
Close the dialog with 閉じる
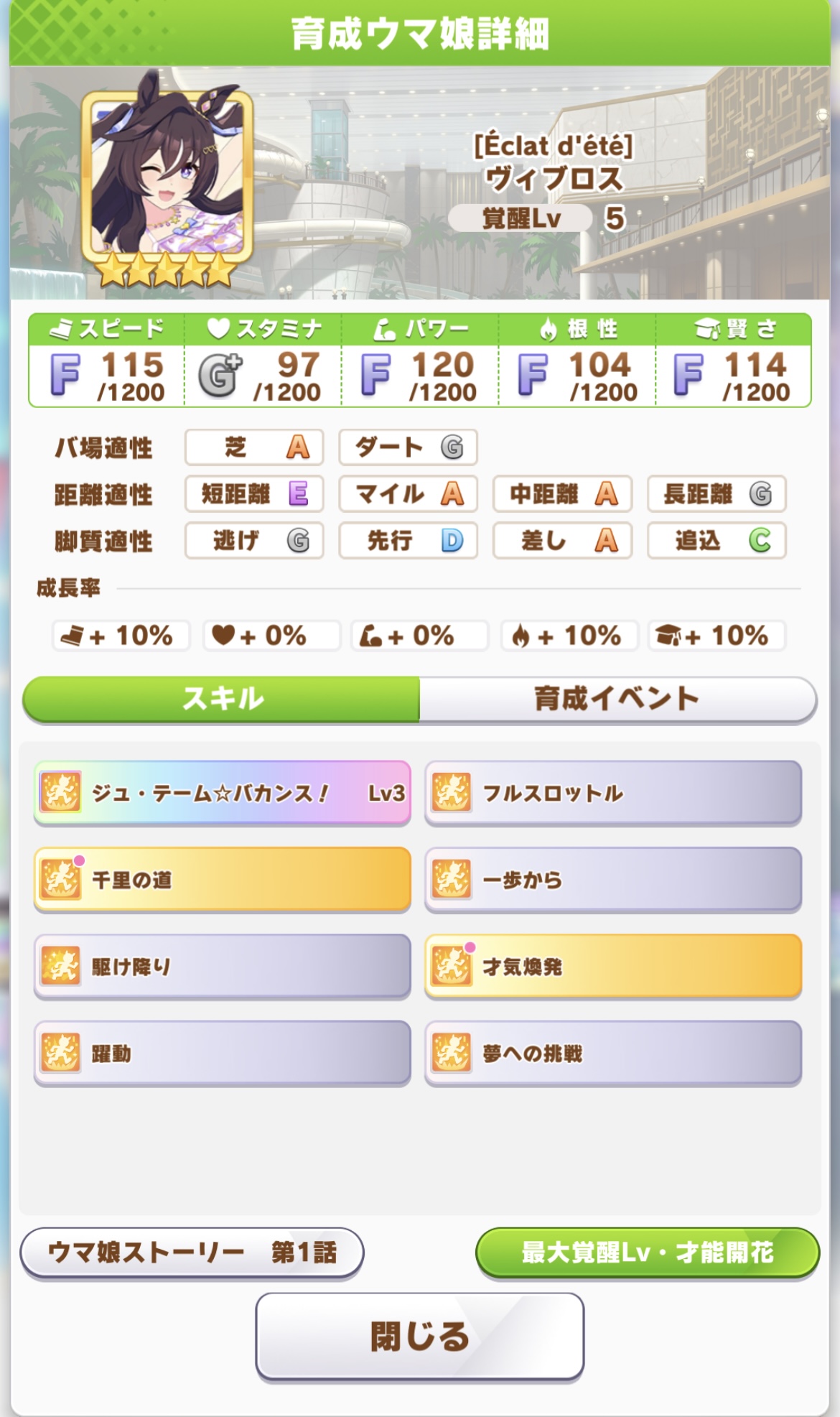(x=420, y=1337)
